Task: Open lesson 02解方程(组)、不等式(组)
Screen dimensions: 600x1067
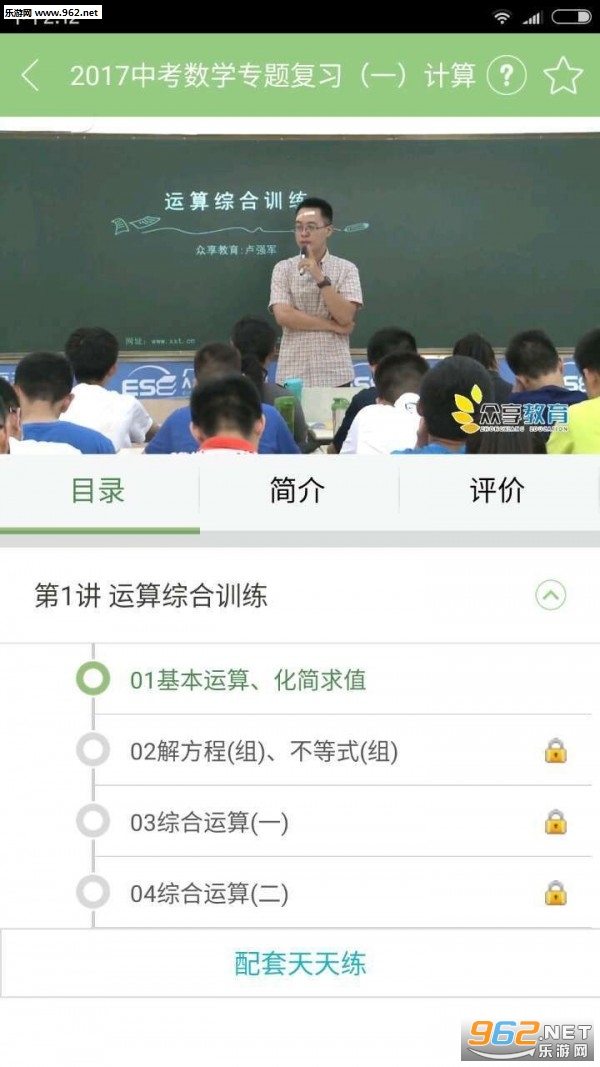Action: point(264,752)
